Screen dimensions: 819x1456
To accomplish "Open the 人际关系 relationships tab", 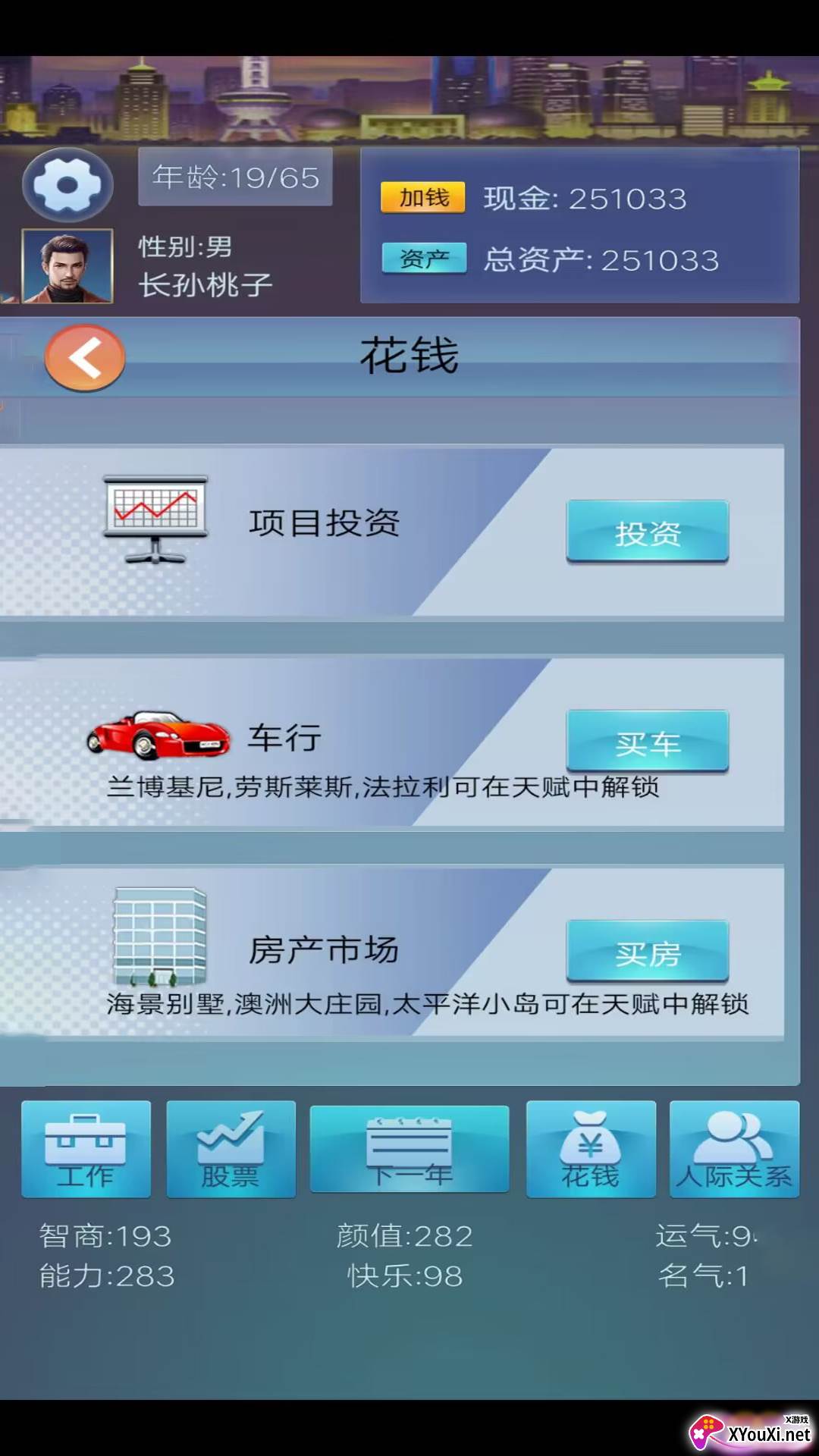I will pyautogui.click(x=734, y=1150).
